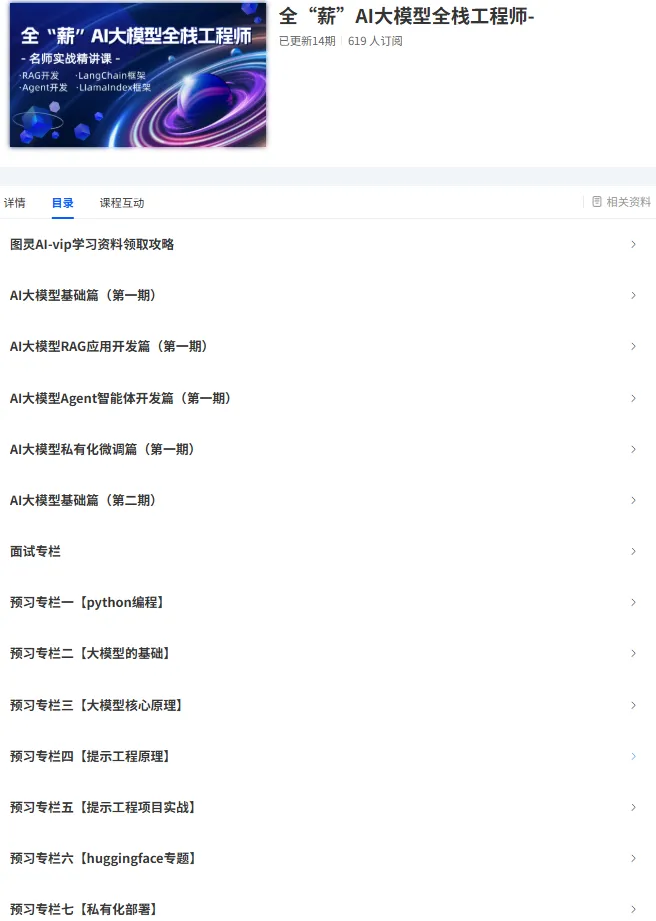The height and width of the screenshot is (921, 656).
Task: Expand AI大模型基础篇（第二期）
Action: [83, 500]
